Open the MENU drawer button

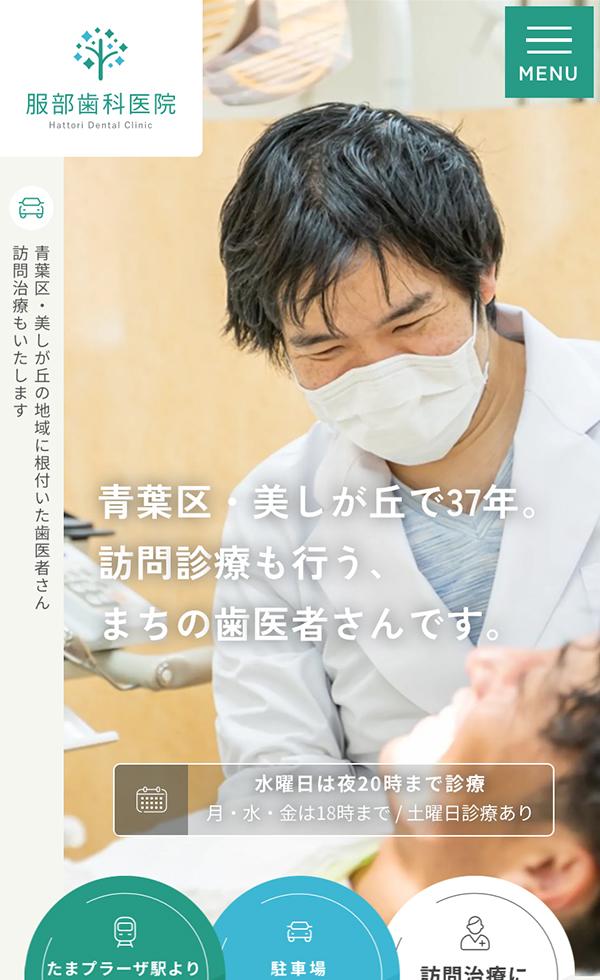click(549, 52)
